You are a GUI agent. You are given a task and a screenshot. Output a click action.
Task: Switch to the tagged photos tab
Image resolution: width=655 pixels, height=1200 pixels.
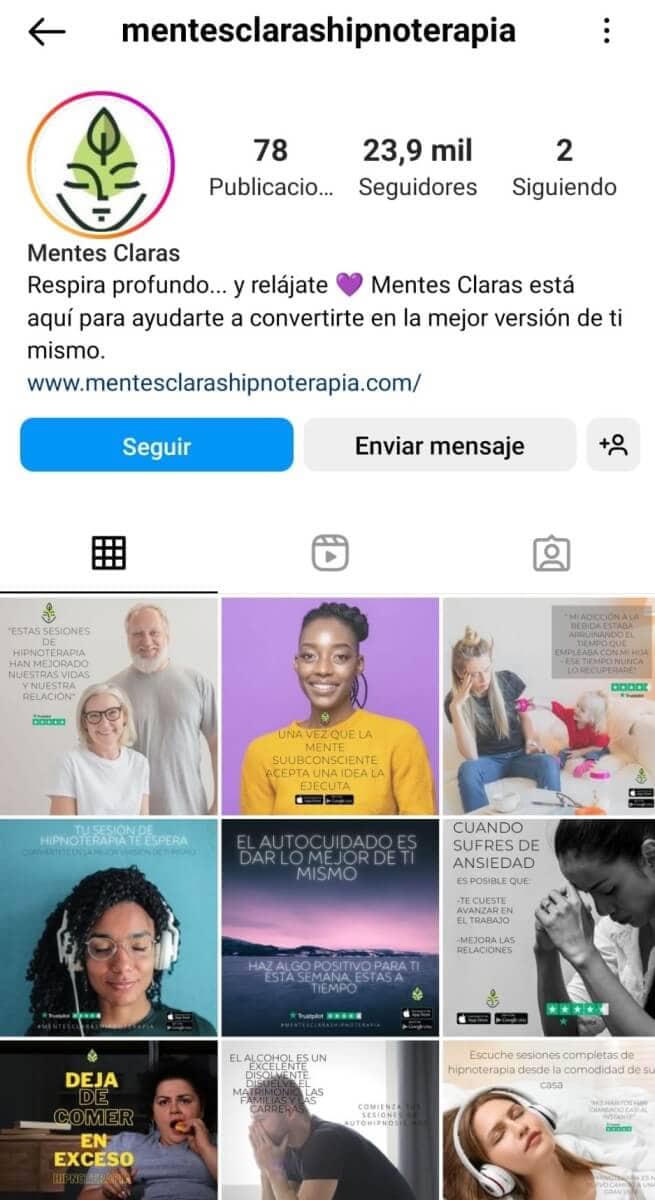tap(550, 553)
